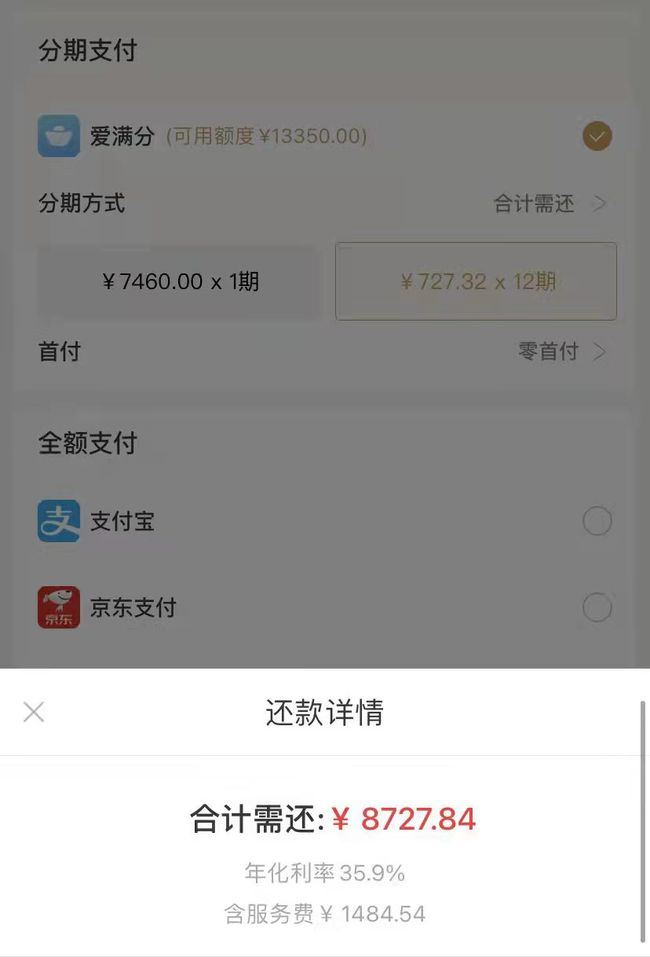
Task: Open 合计需还 repayment total details
Action: 549,204
